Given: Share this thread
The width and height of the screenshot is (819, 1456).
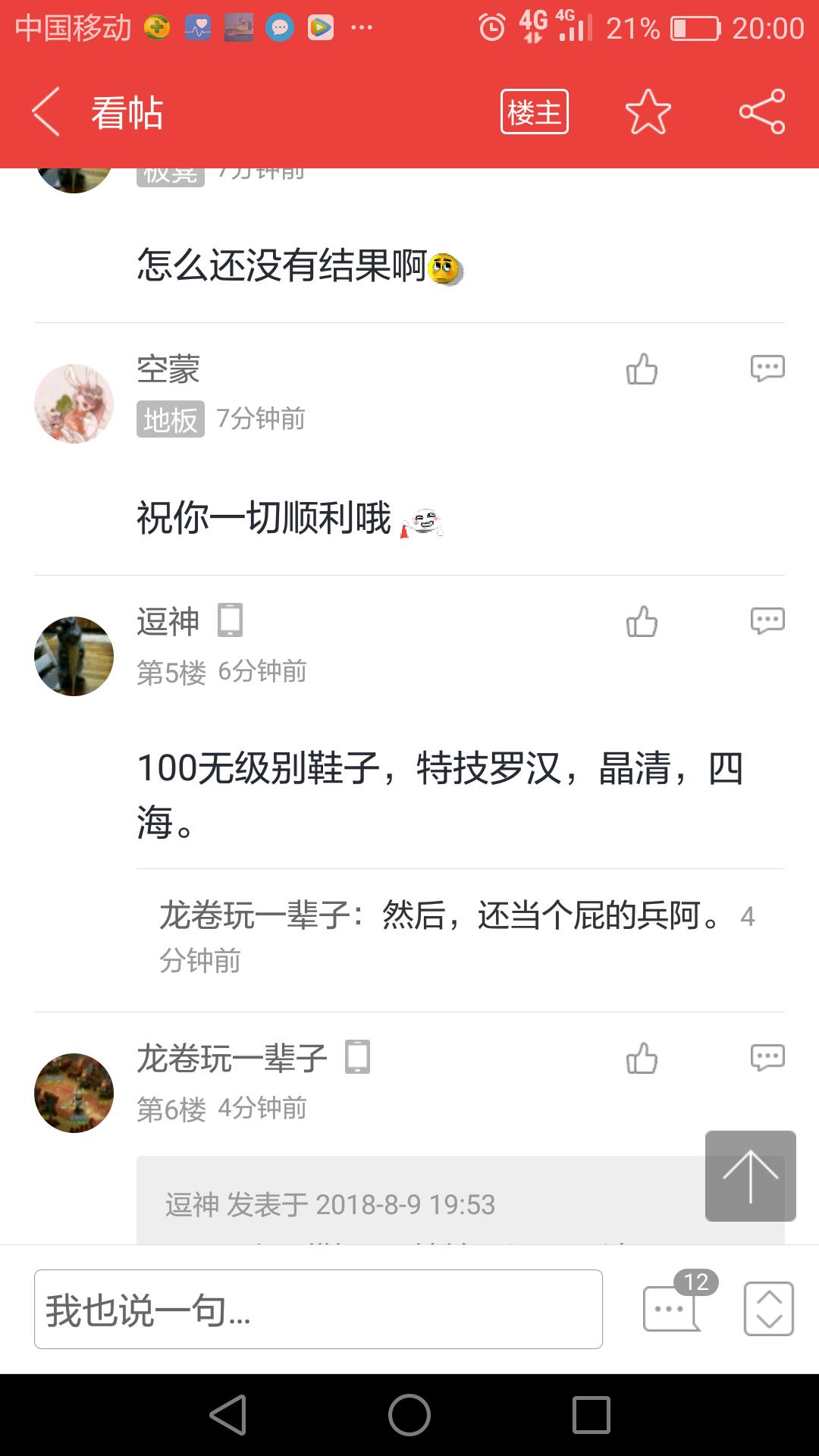Looking at the screenshot, I should (761, 112).
